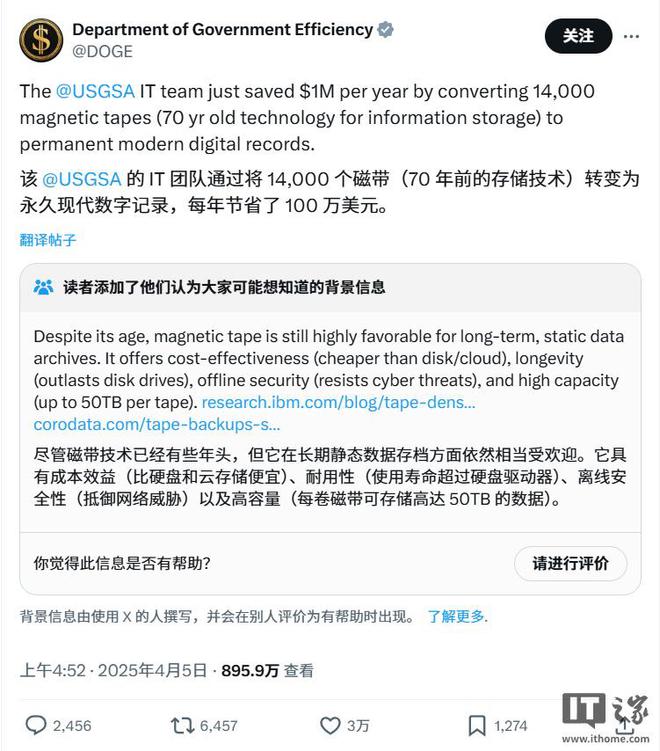This screenshot has height=751, width=660.
Task: Open the 了解更多 link
Action: 456,616
